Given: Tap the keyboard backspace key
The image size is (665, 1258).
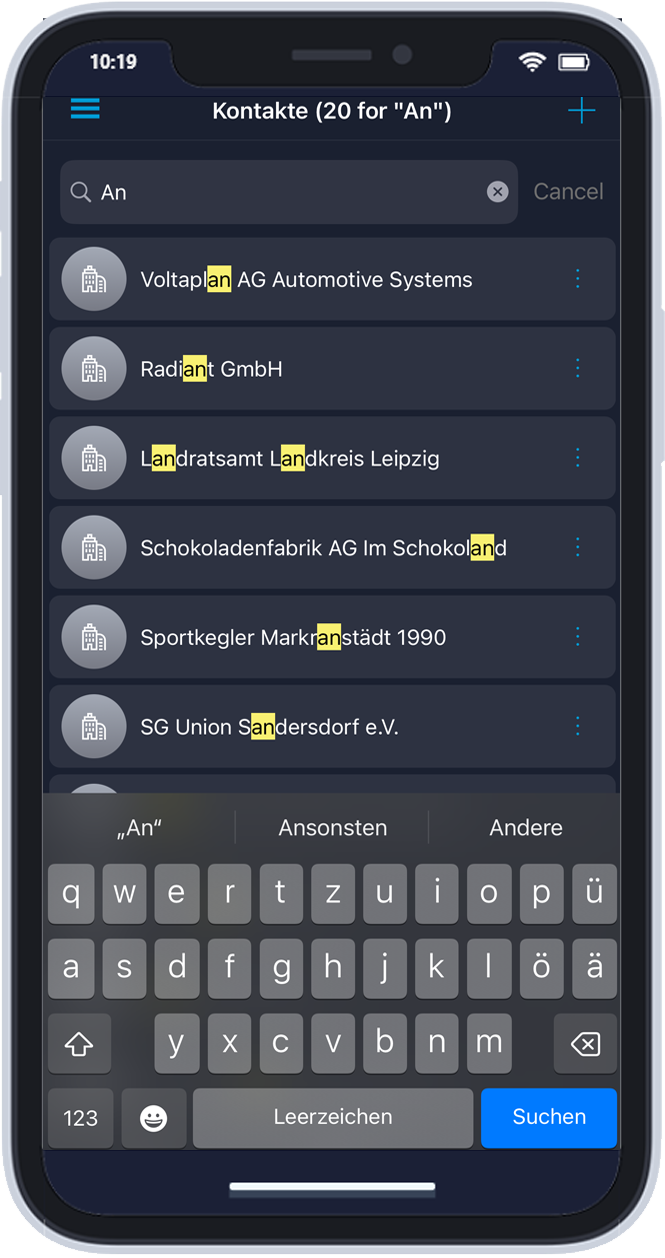Looking at the screenshot, I should pos(585,1044).
